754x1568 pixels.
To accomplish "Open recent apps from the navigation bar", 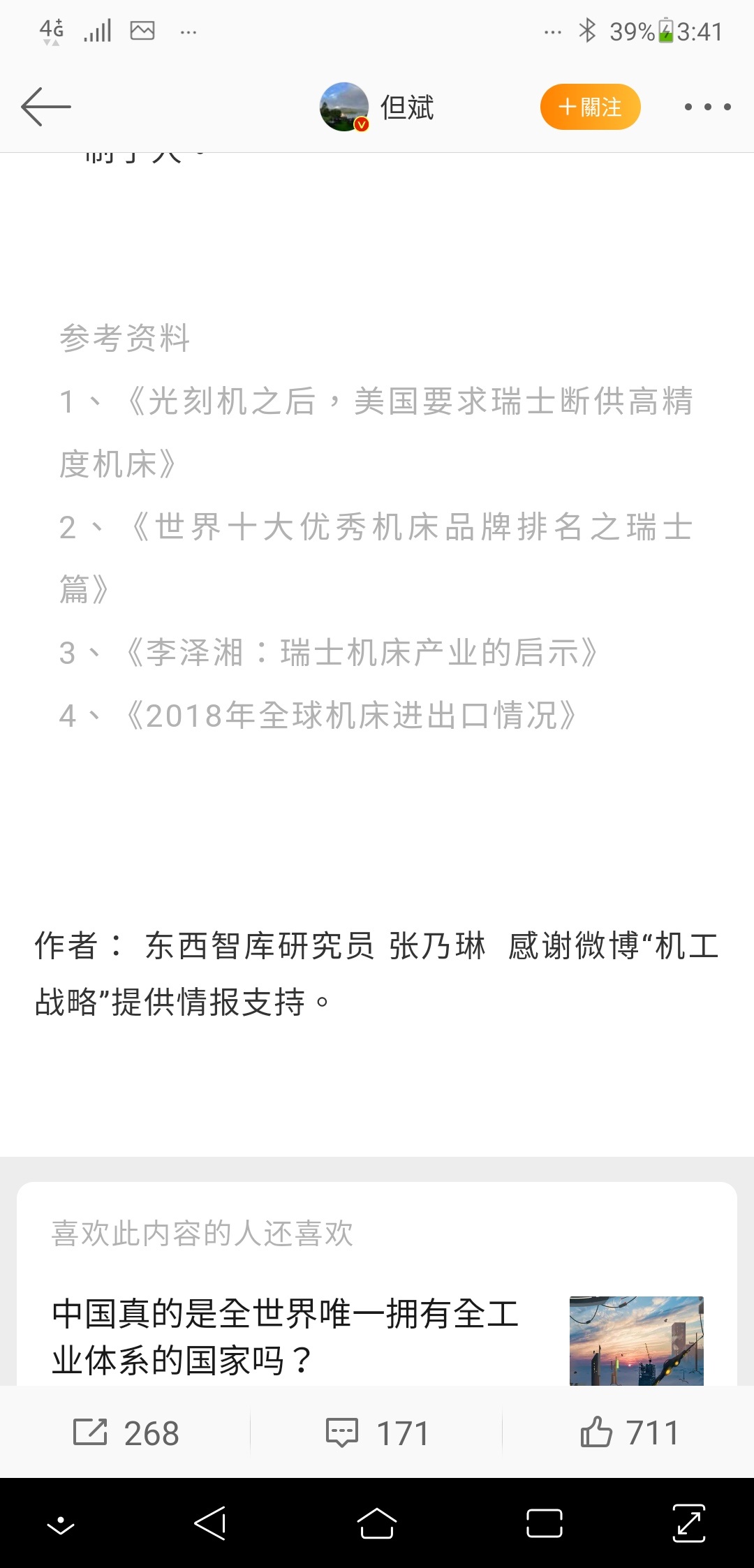I will click(x=545, y=1523).
